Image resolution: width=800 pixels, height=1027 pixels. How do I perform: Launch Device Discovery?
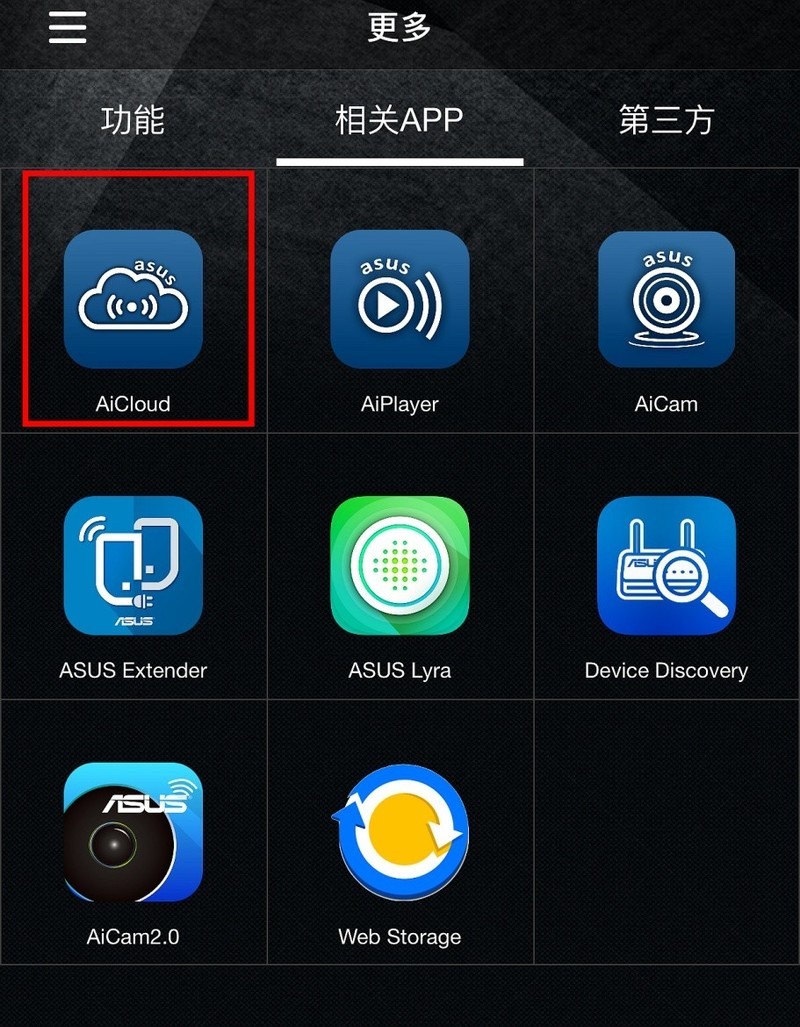[x=666, y=566]
